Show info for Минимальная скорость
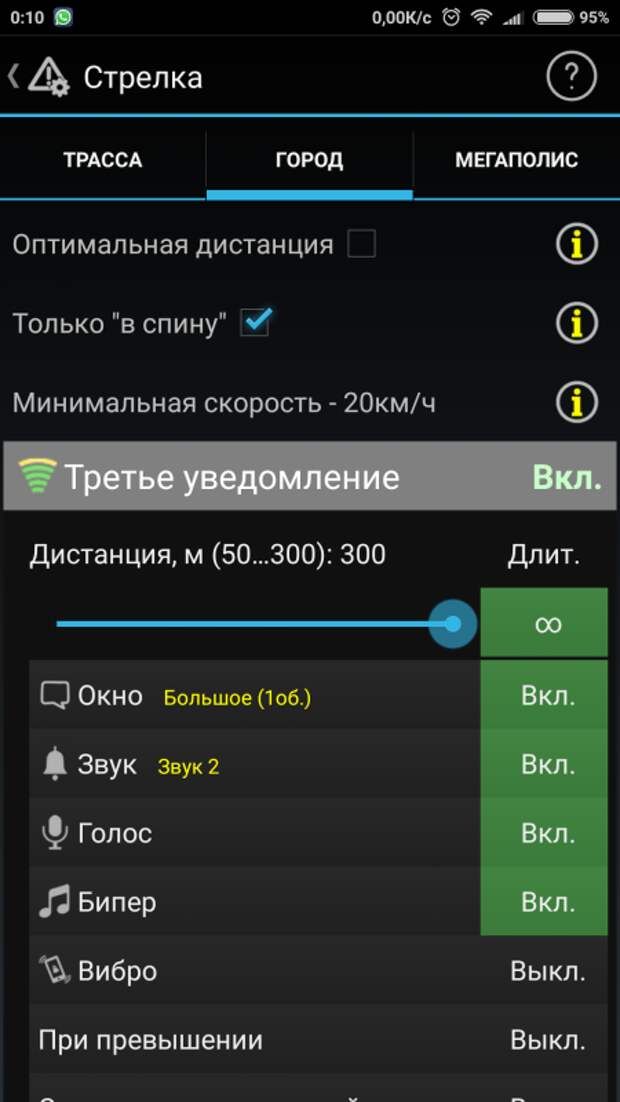 [577, 403]
